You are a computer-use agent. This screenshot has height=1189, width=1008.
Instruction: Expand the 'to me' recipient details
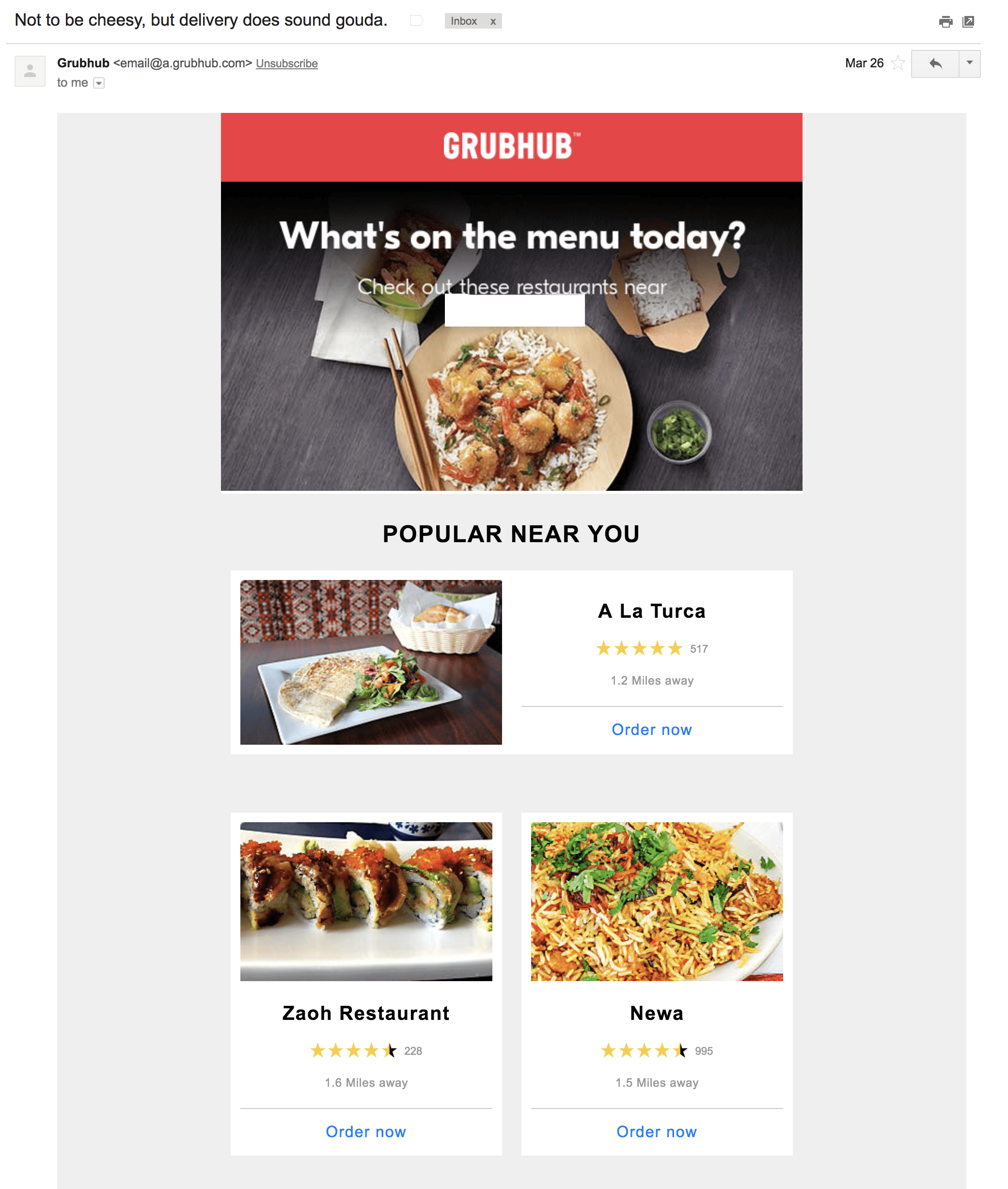(99, 83)
